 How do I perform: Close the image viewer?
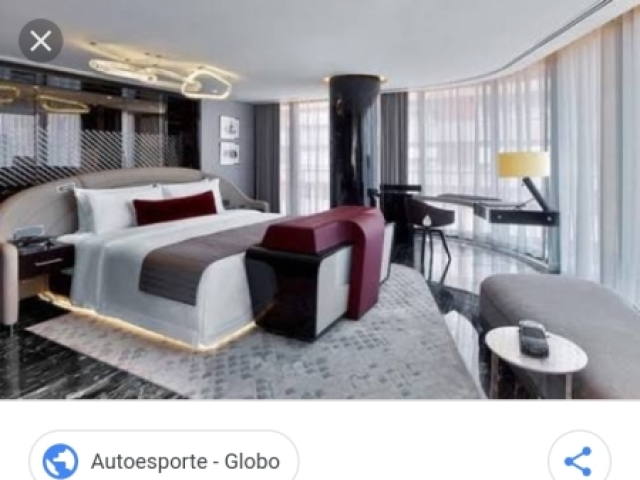tap(41, 41)
